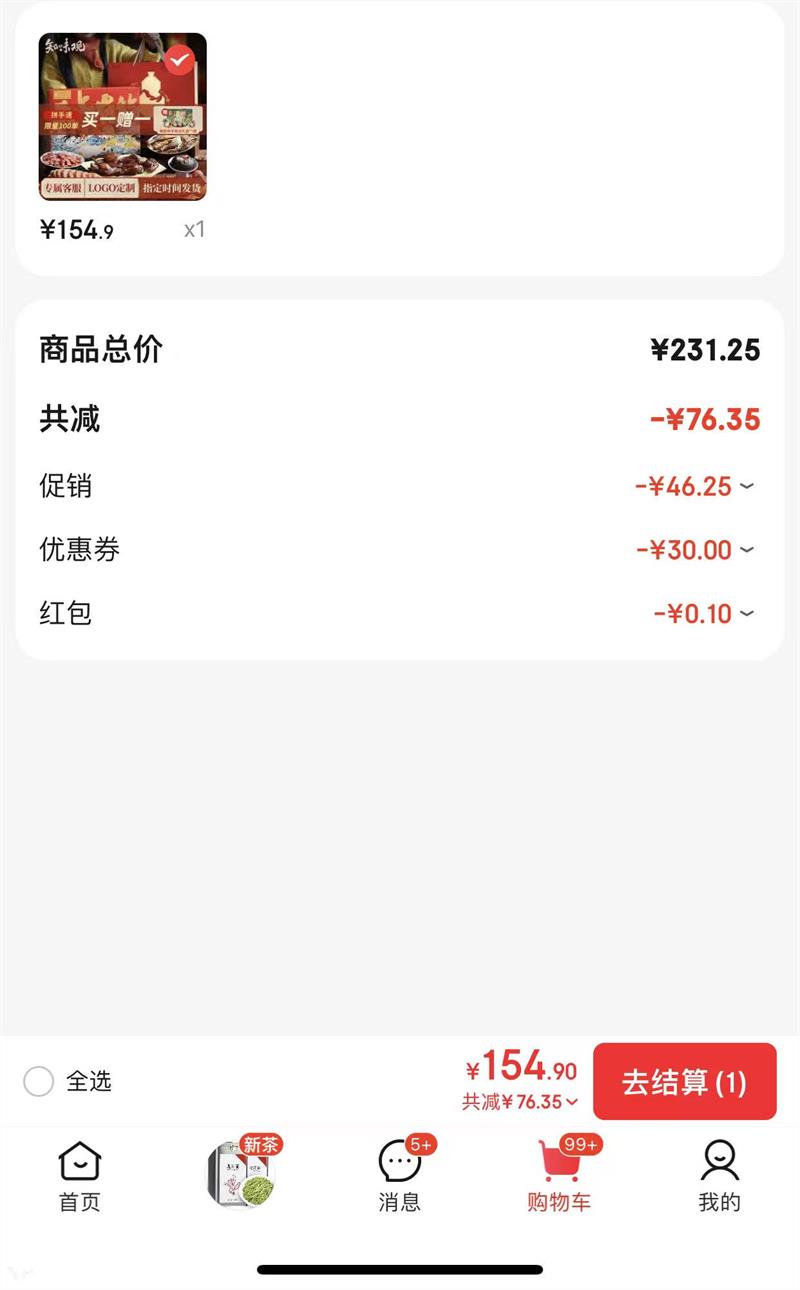Expand the 红包 red packet details
The width and height of the screenshot is (800, 1290).
click(746, 614)
